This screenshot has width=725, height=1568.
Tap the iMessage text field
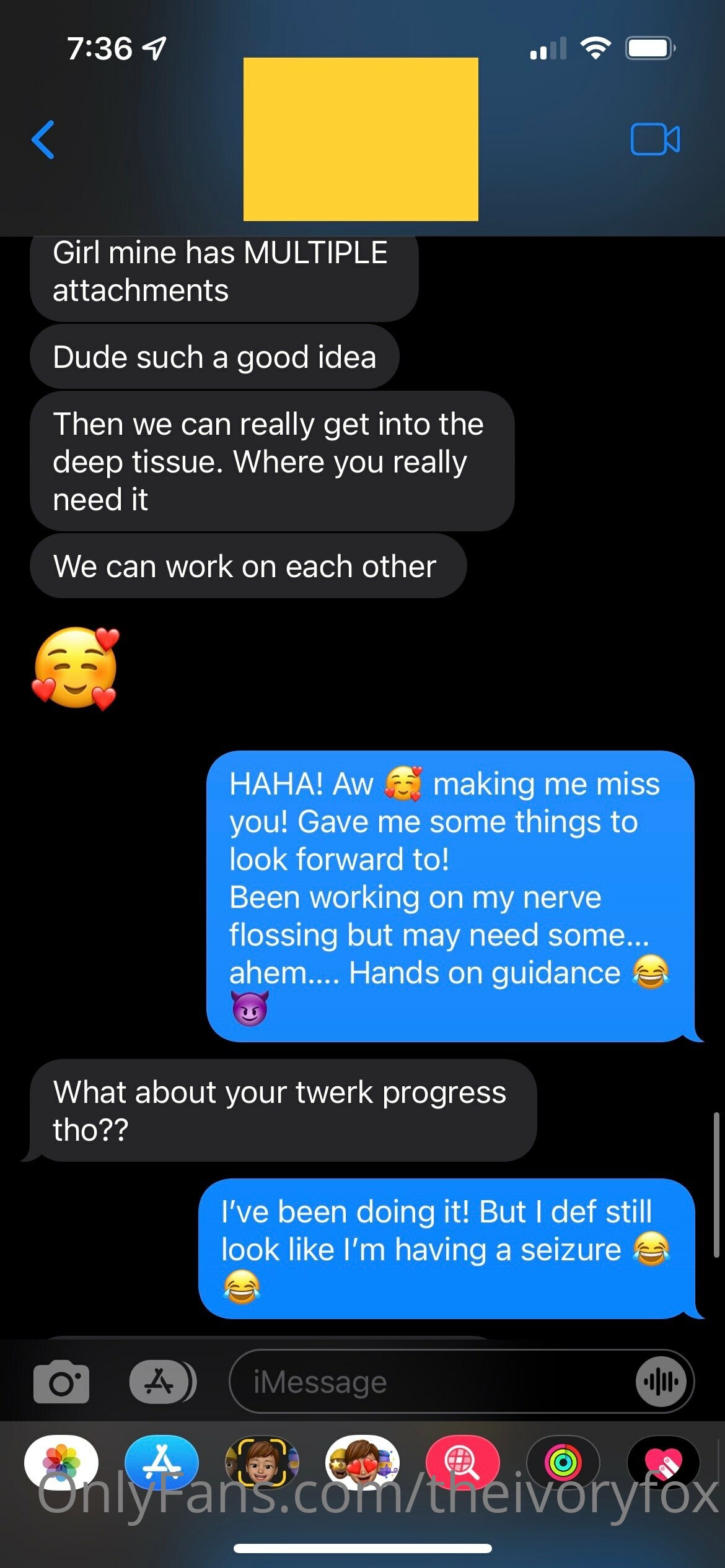[434, 1382]
